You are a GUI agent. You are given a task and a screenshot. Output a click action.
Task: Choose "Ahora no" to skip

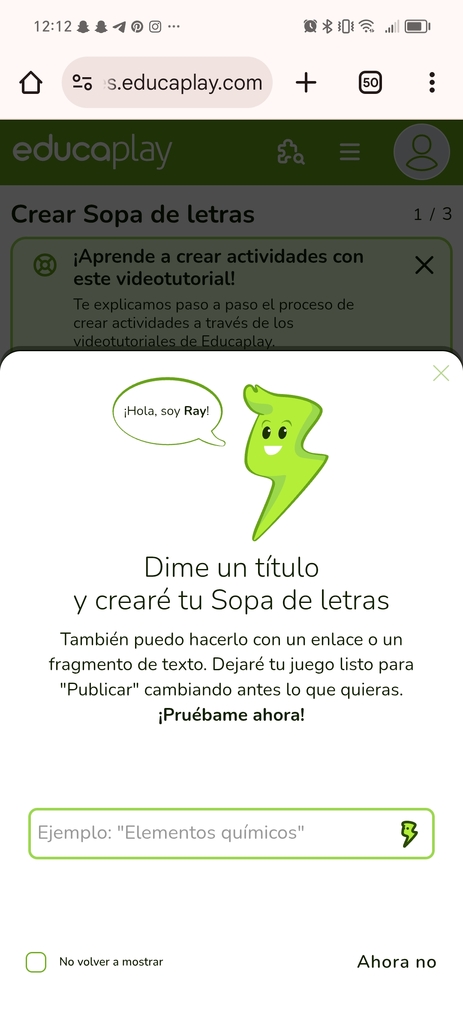point(396,962)
